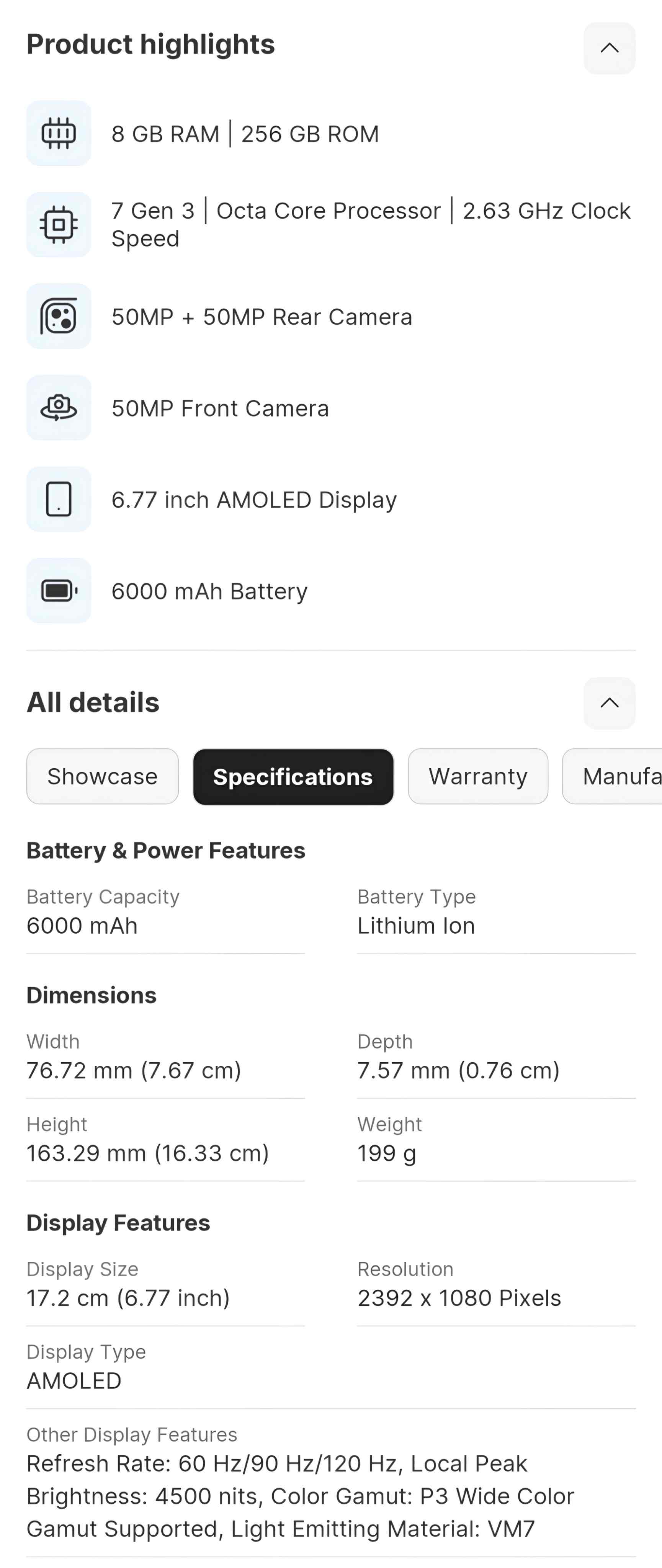This screenshot has height=1568, width=662.
Task: Switch to the Showcase tab
Action: (102, 776)
